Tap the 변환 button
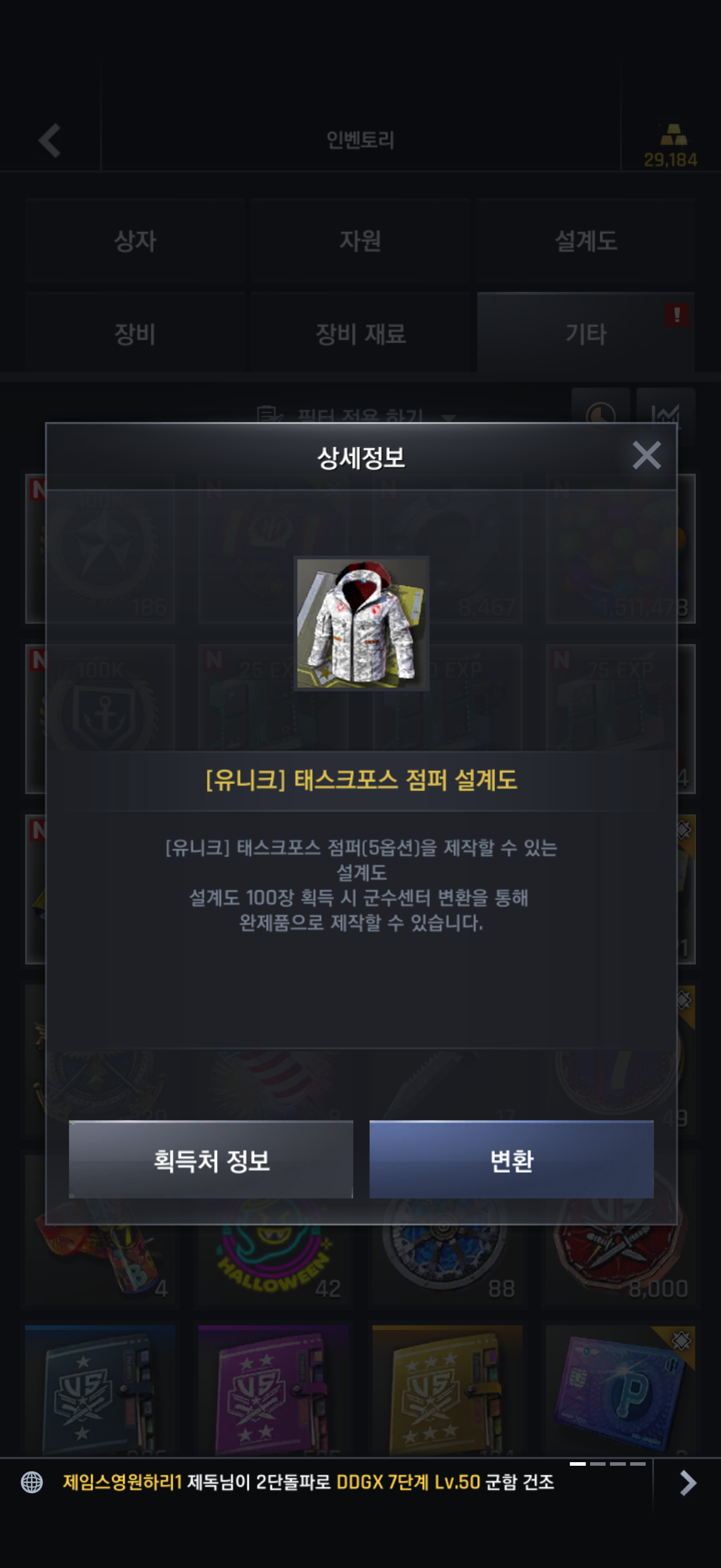 [x=511, y=1160]
